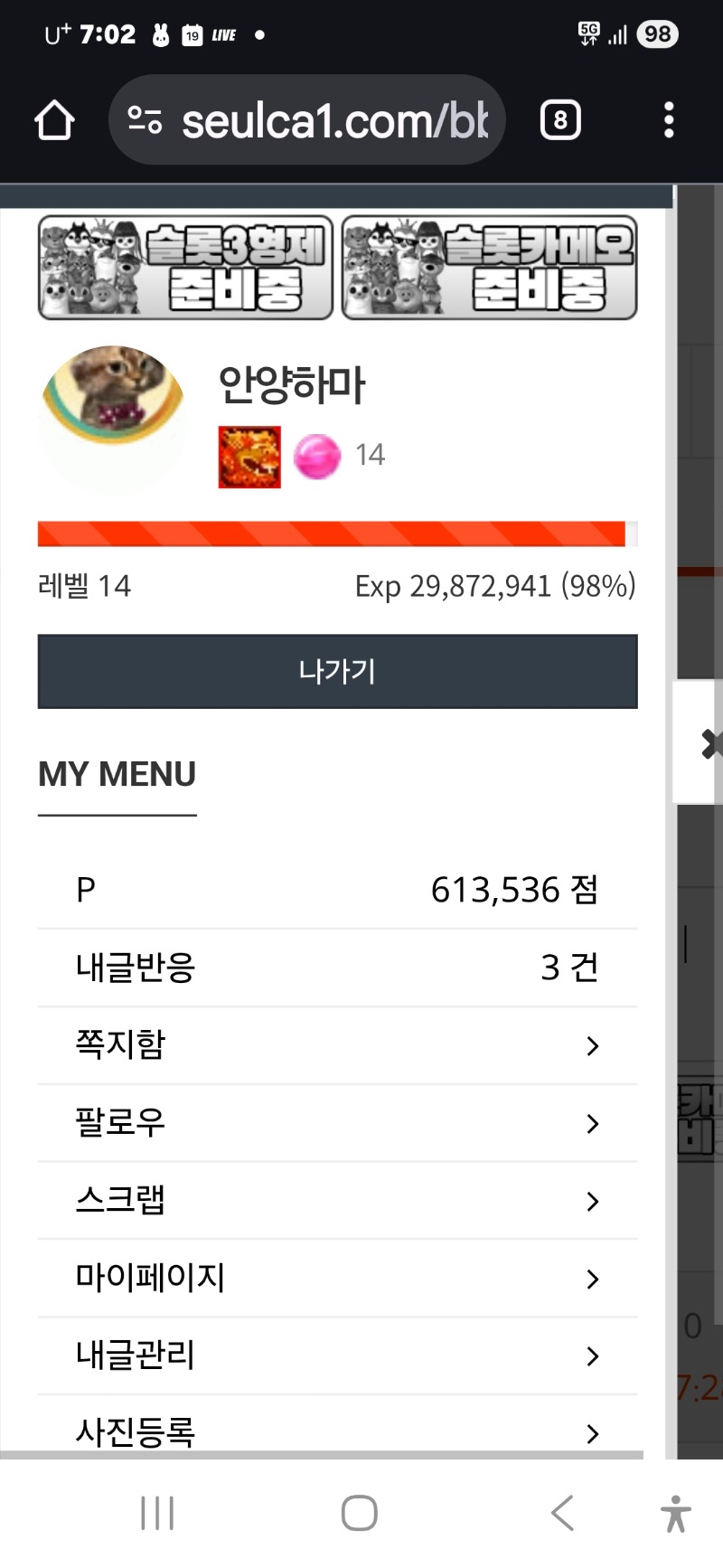Open the browser overflow menu
The image size is (723, 1568).
pos(669,120)
